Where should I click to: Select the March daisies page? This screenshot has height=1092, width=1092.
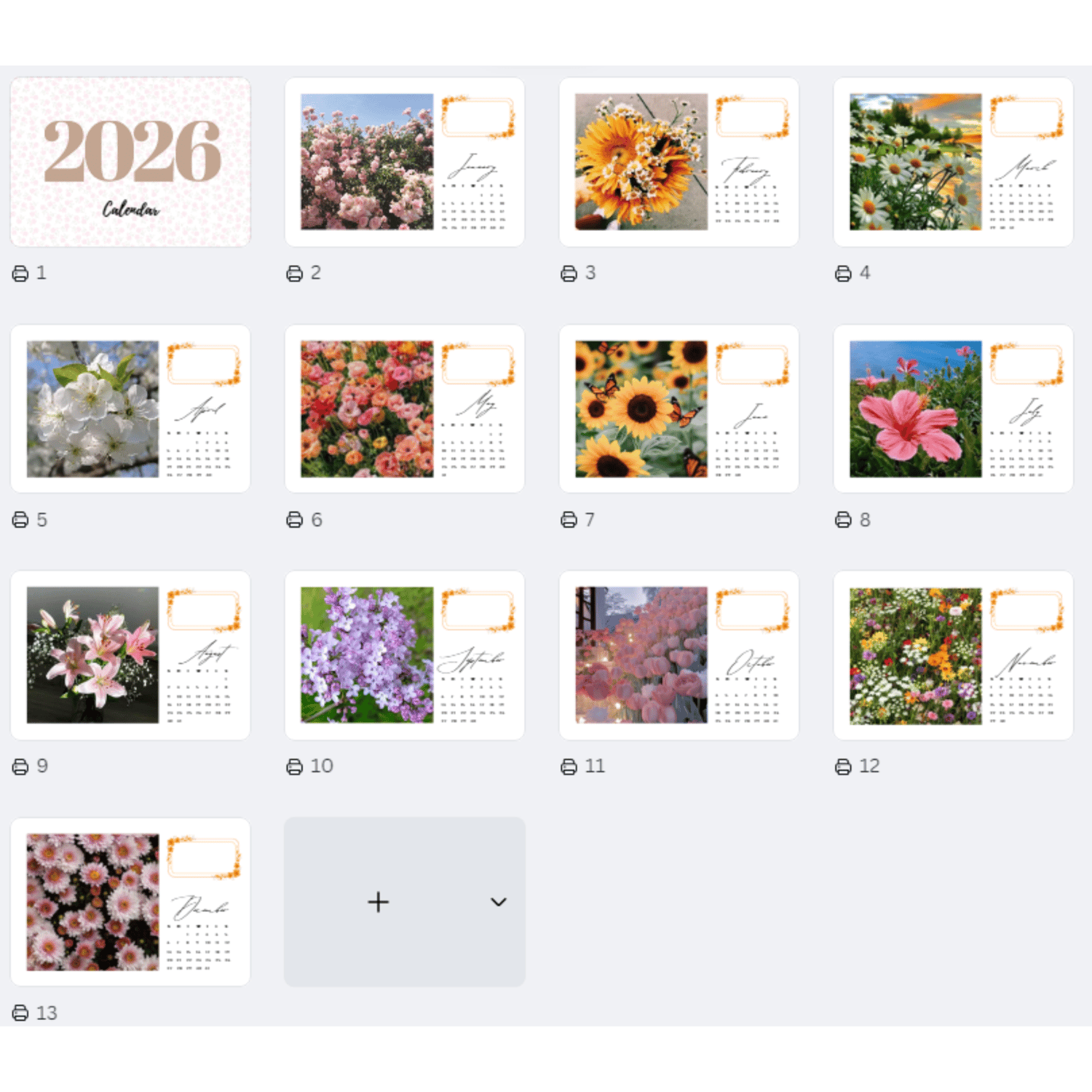point(953,162)
